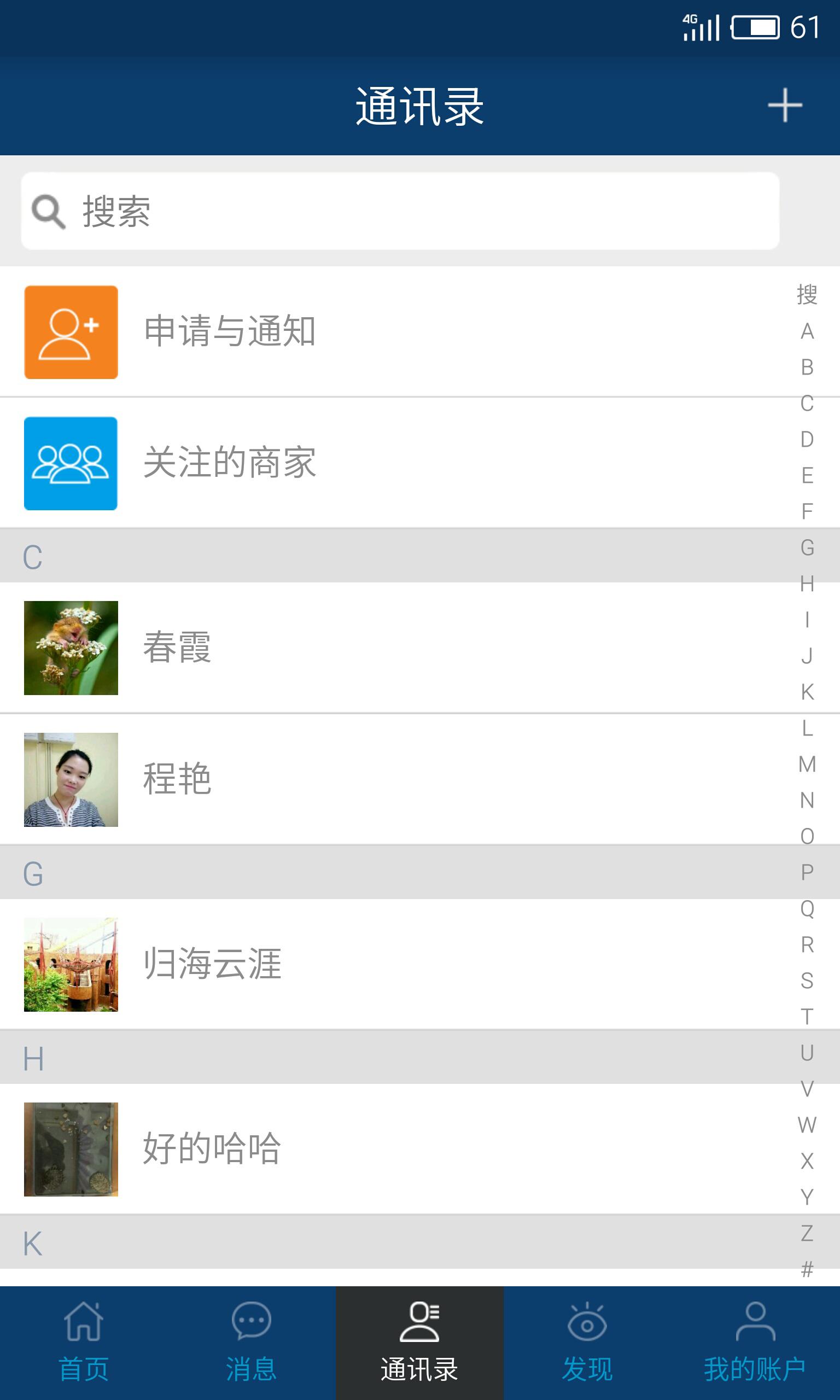Tap the plus icon to add a contact

[785, 105]
